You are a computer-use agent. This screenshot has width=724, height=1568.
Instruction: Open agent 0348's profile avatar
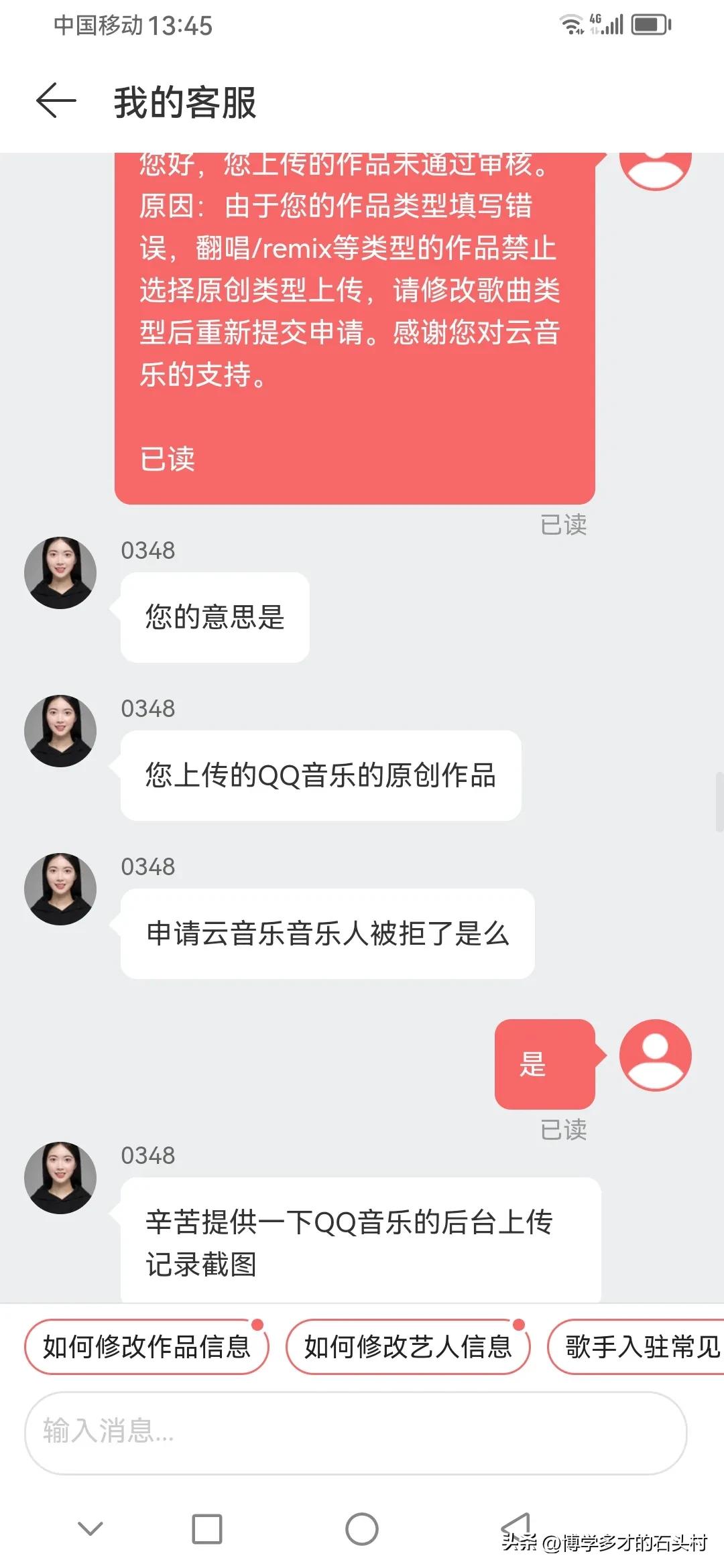[60, 573]
